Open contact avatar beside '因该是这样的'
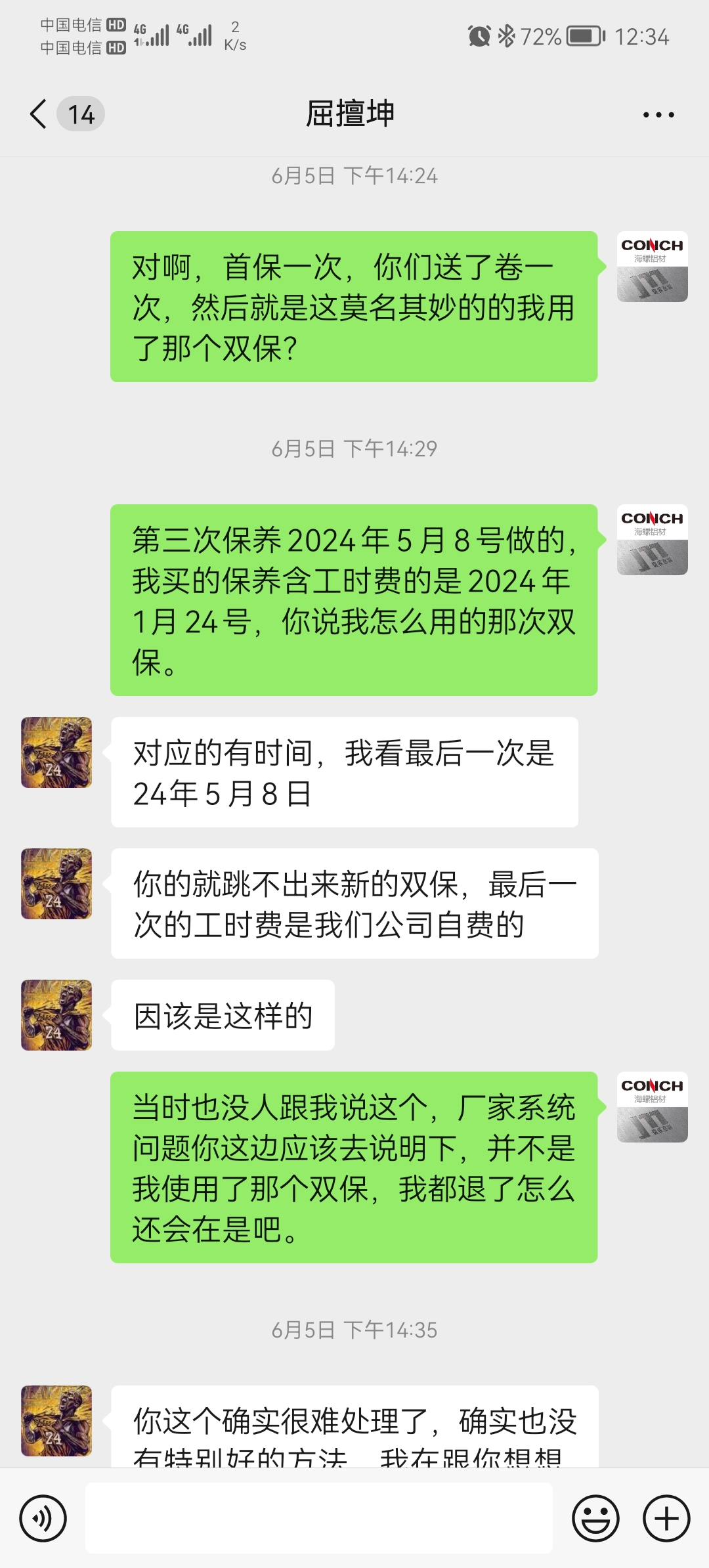The image size is (709, 1568). coord(56,1015)
